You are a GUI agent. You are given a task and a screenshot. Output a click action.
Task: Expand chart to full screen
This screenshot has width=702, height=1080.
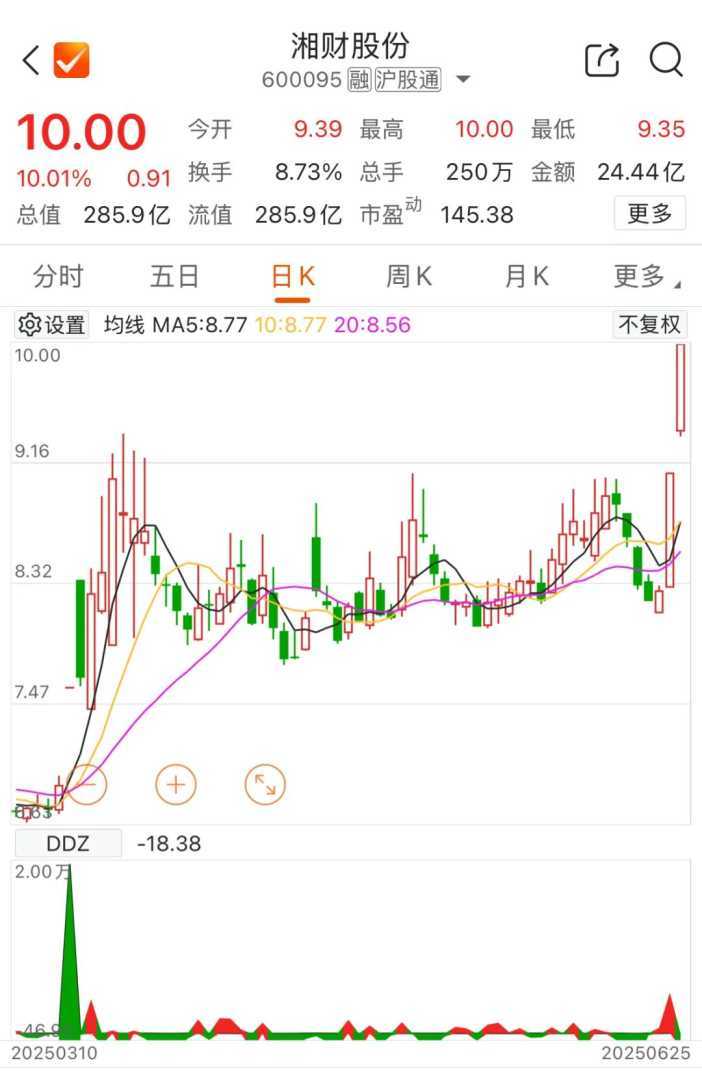pyautogui.click(x=265, y=785)
